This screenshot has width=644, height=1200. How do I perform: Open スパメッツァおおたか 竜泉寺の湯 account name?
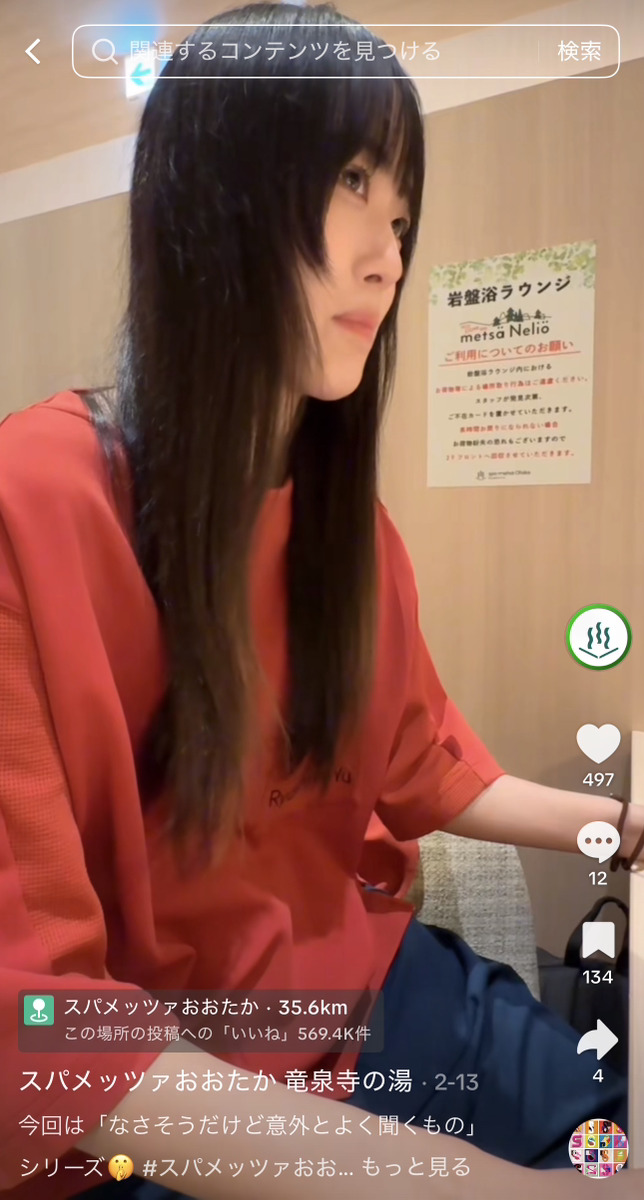click(215, 1081)
